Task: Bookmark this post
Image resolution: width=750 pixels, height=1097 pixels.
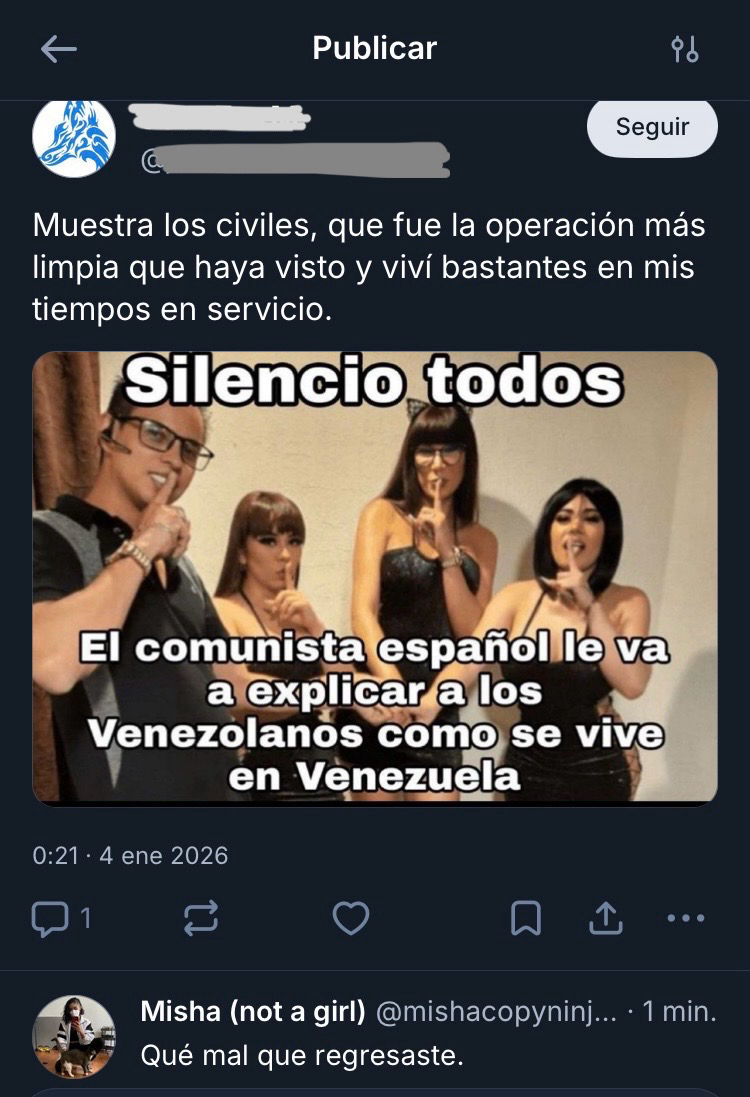Action: click(x=526, y=918)
